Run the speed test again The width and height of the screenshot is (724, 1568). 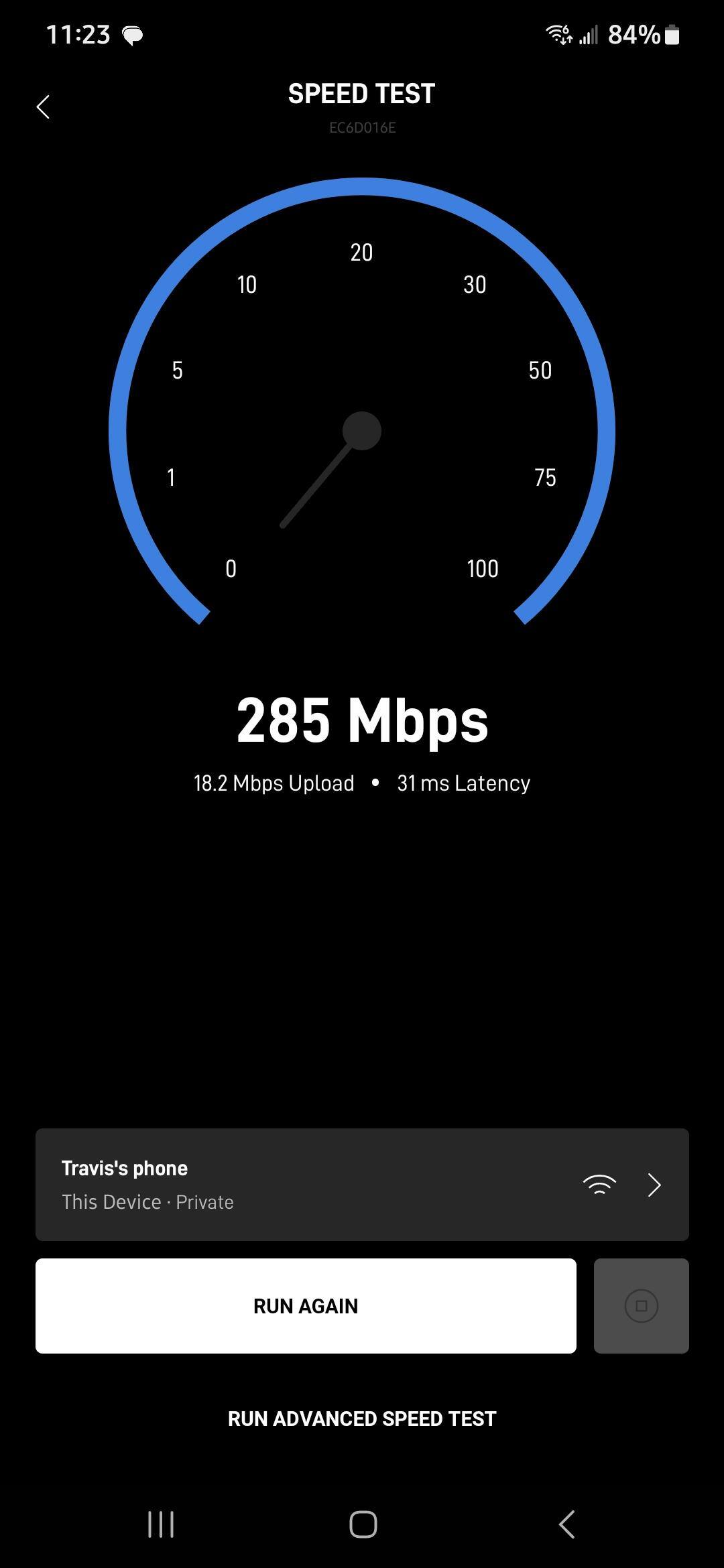[306, 1306]
